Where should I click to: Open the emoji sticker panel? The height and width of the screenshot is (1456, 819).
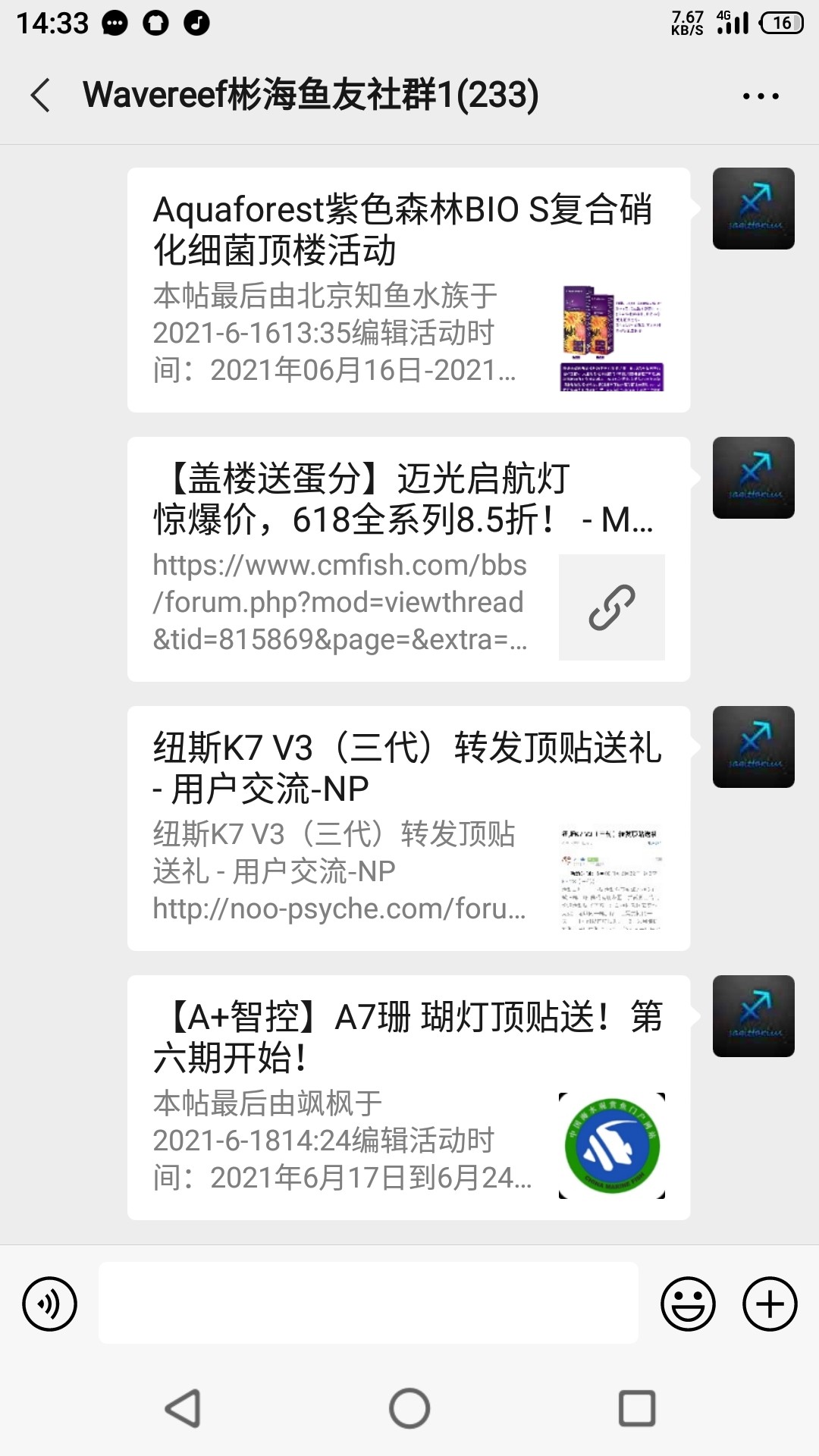pos(688,1304)
